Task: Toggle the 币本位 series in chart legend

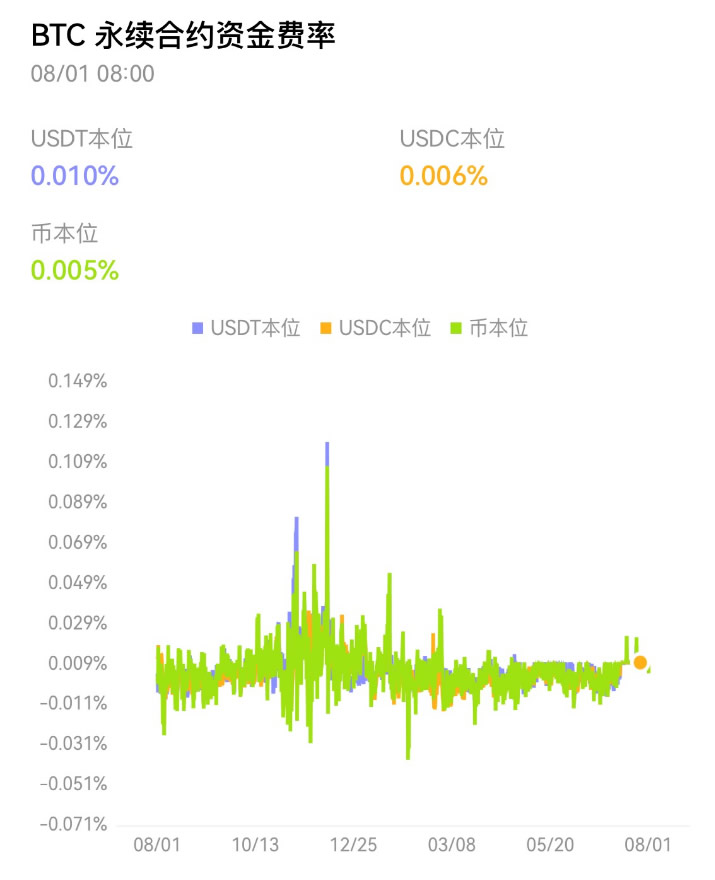Action: tap(489, 328)
